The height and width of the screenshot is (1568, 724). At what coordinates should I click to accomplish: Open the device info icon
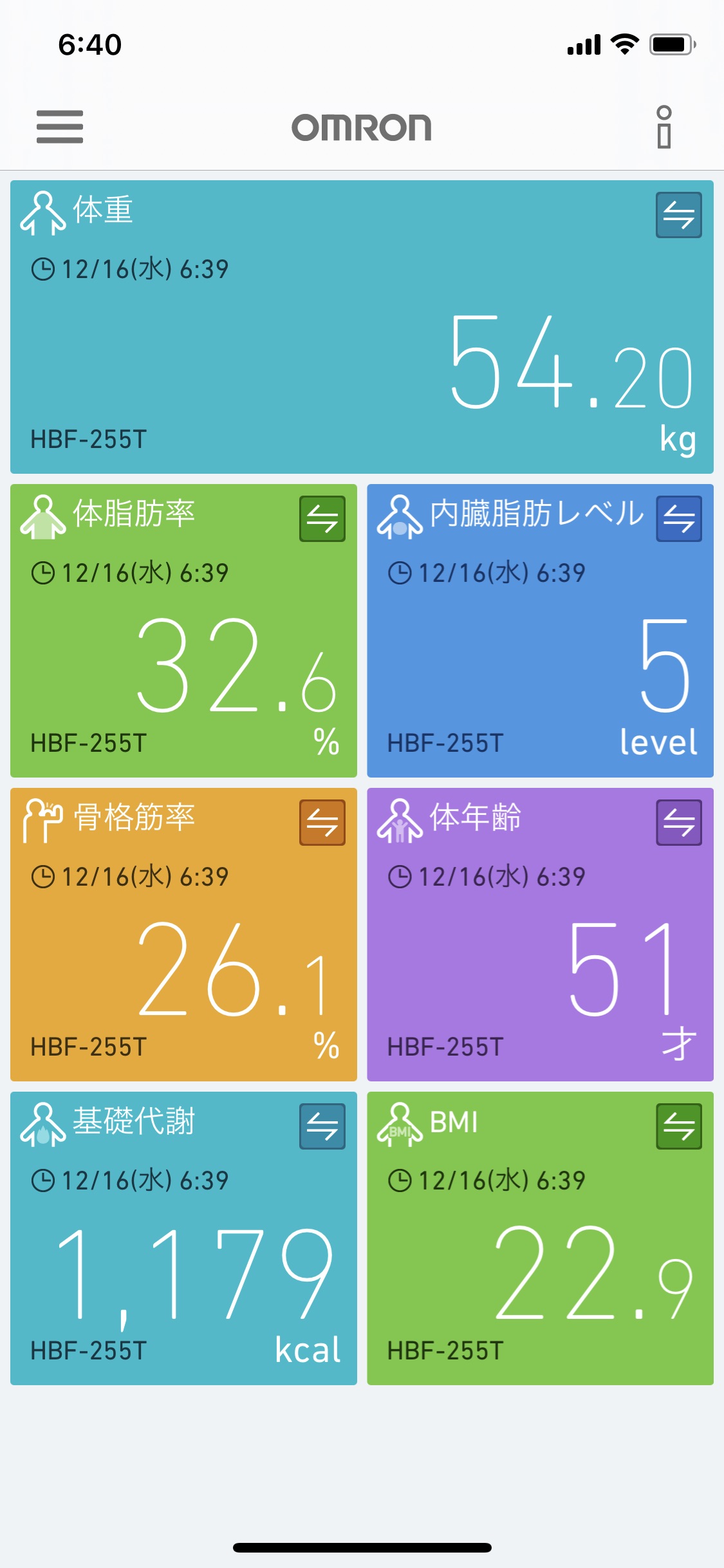pyautogui.click(x=664, y=127)
